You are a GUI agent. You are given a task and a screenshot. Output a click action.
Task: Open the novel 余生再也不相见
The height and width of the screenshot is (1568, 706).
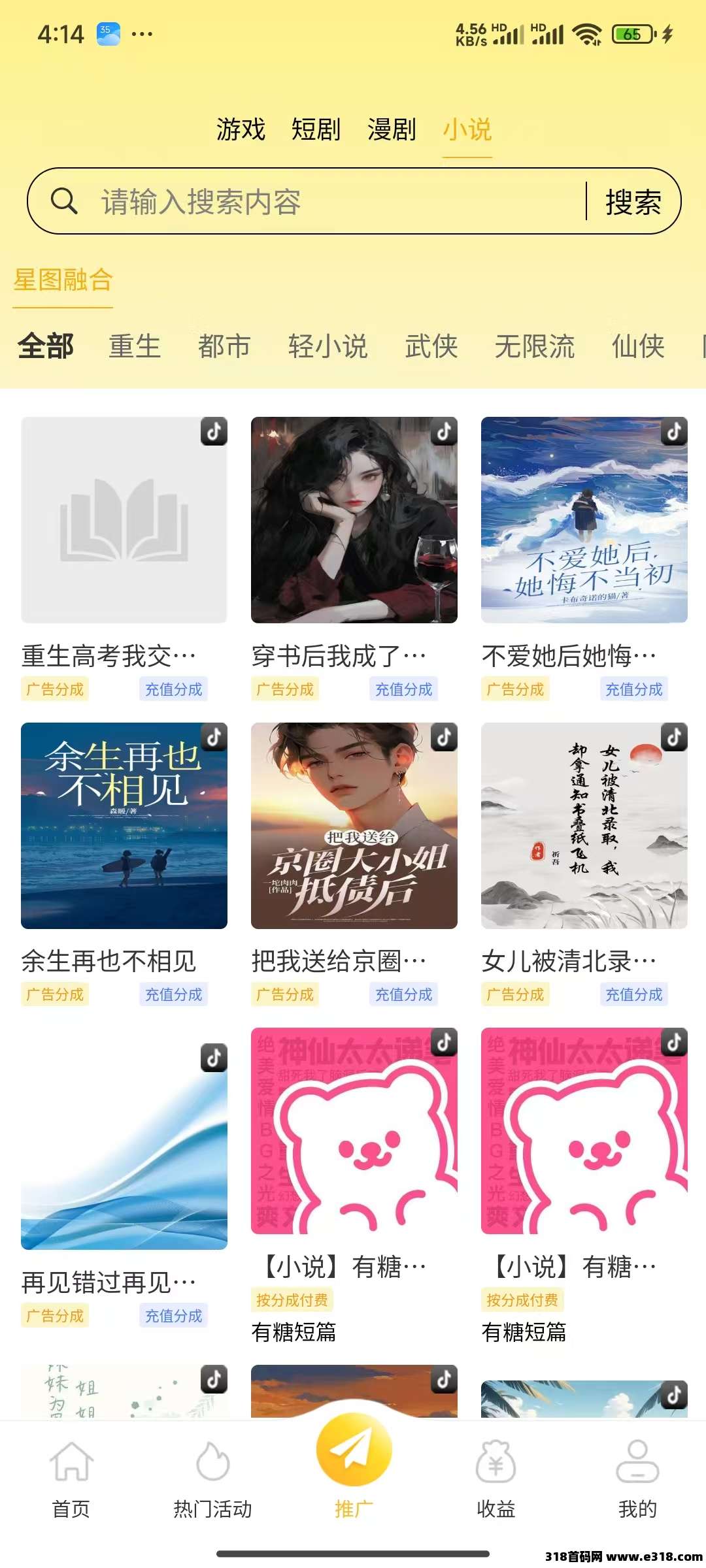click(x=124, y=826)
